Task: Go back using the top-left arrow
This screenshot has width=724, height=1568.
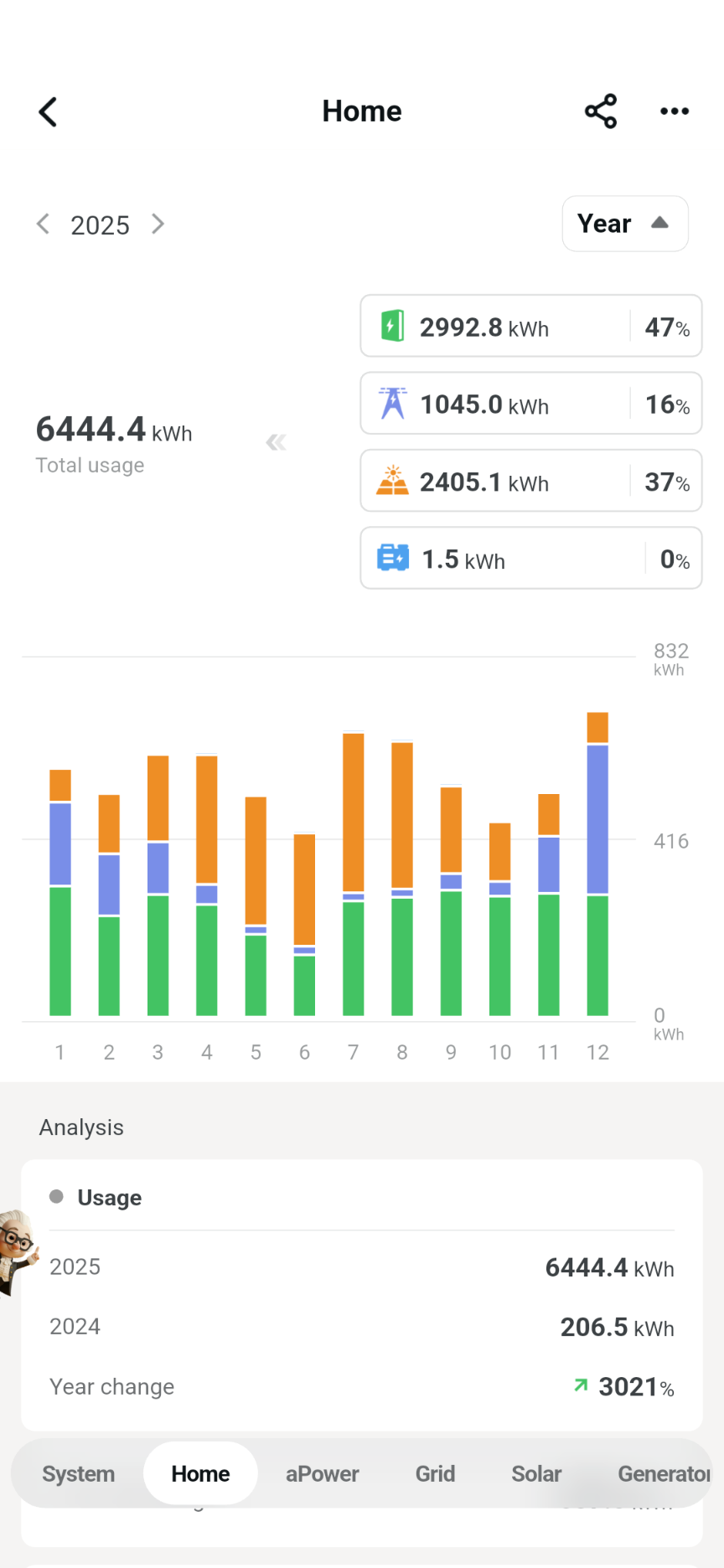Action: tap(49, 111)
